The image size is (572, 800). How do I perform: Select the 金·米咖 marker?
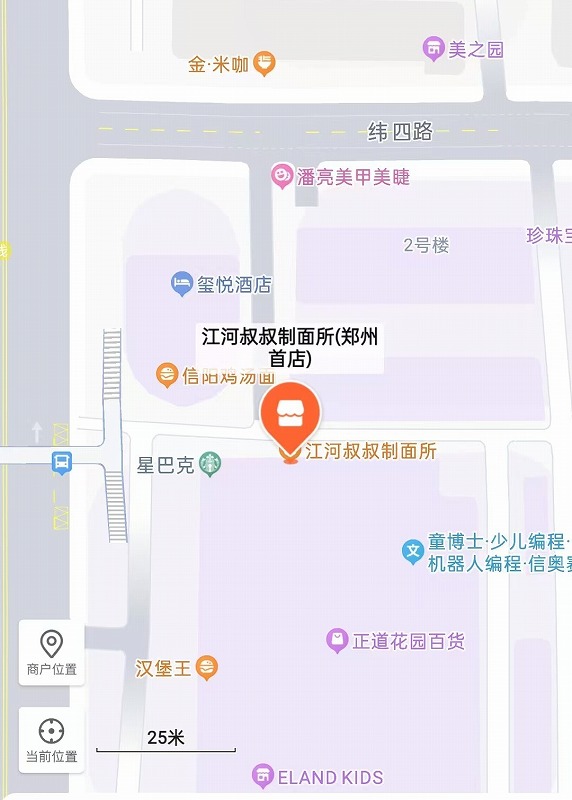tap(264, 64)
